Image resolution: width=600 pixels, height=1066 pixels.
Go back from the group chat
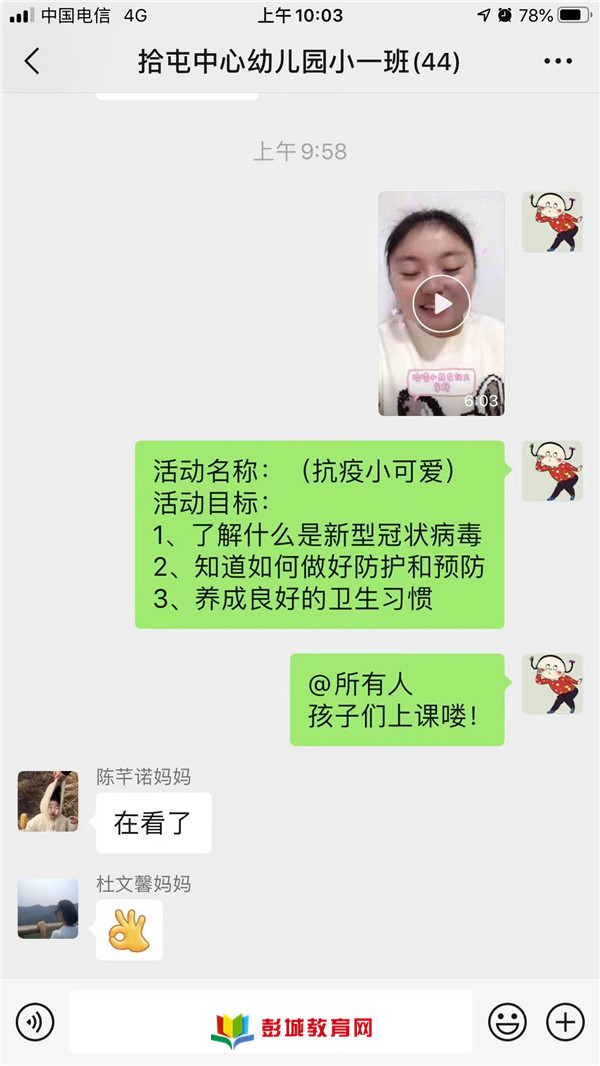pyautogui.click(x=32, y=61)
